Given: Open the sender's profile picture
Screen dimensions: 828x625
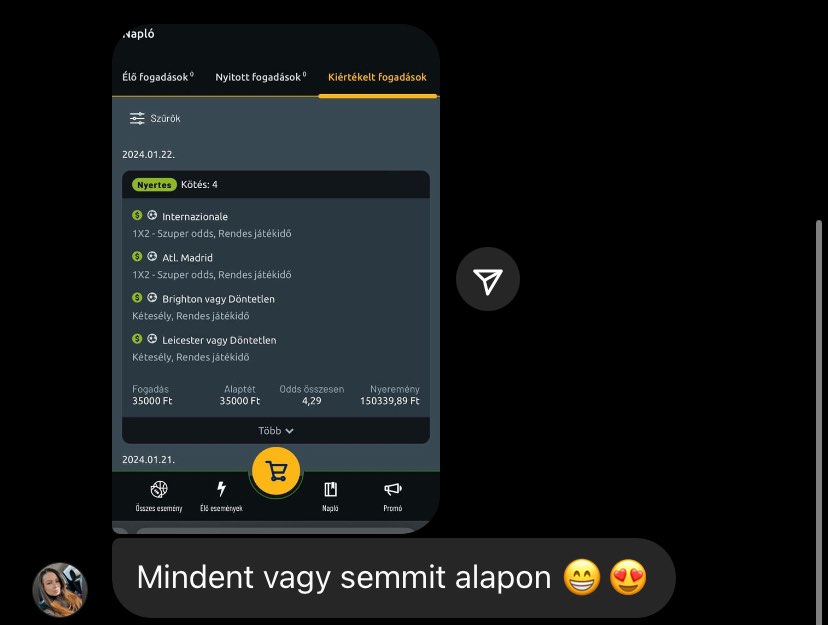Looking at the screenshot, I should (x=60, y=589).
